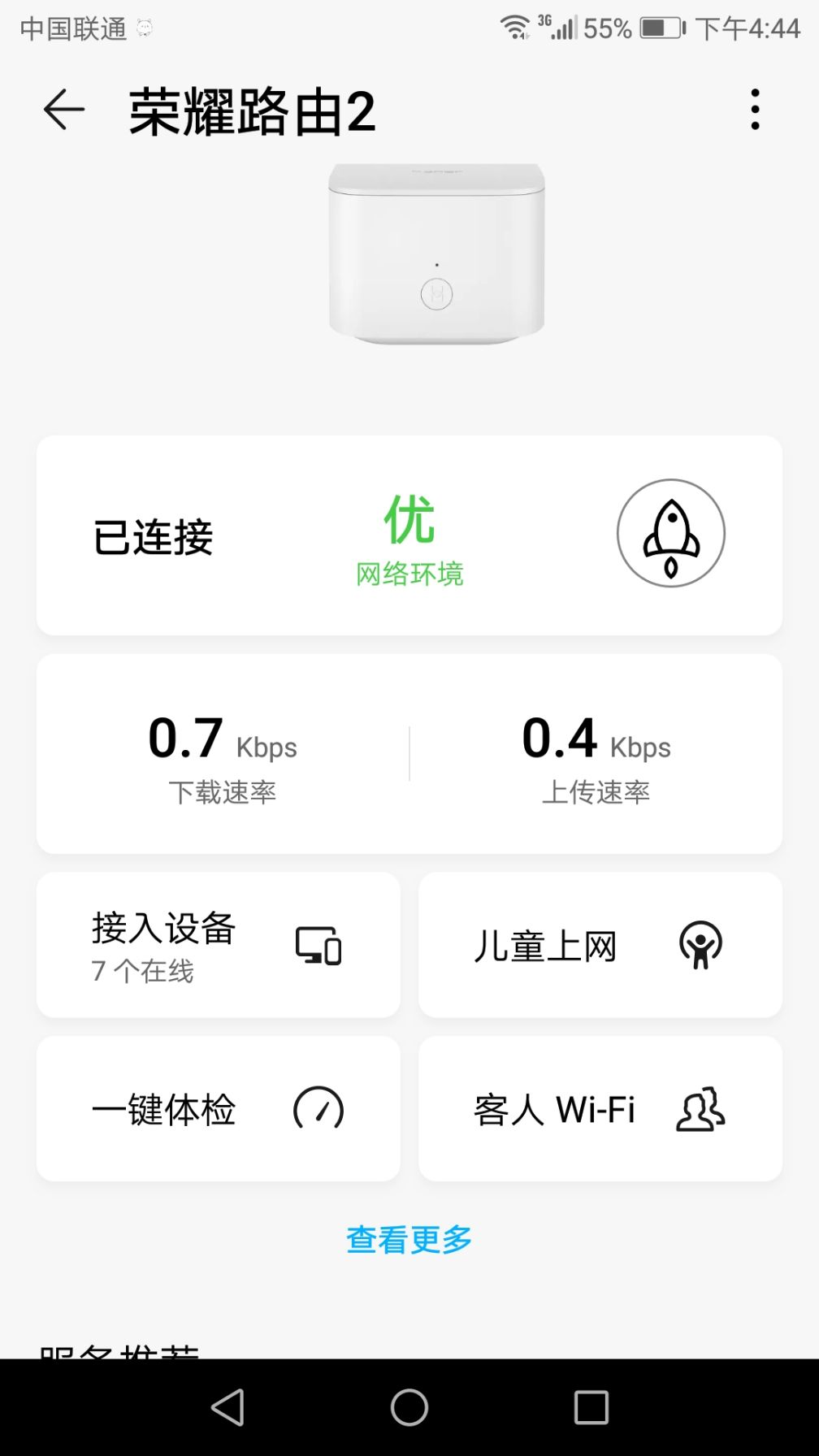Tap the router device image
Image resolution: width=819 pixels, height=1456 pixels.
[435, 252]
